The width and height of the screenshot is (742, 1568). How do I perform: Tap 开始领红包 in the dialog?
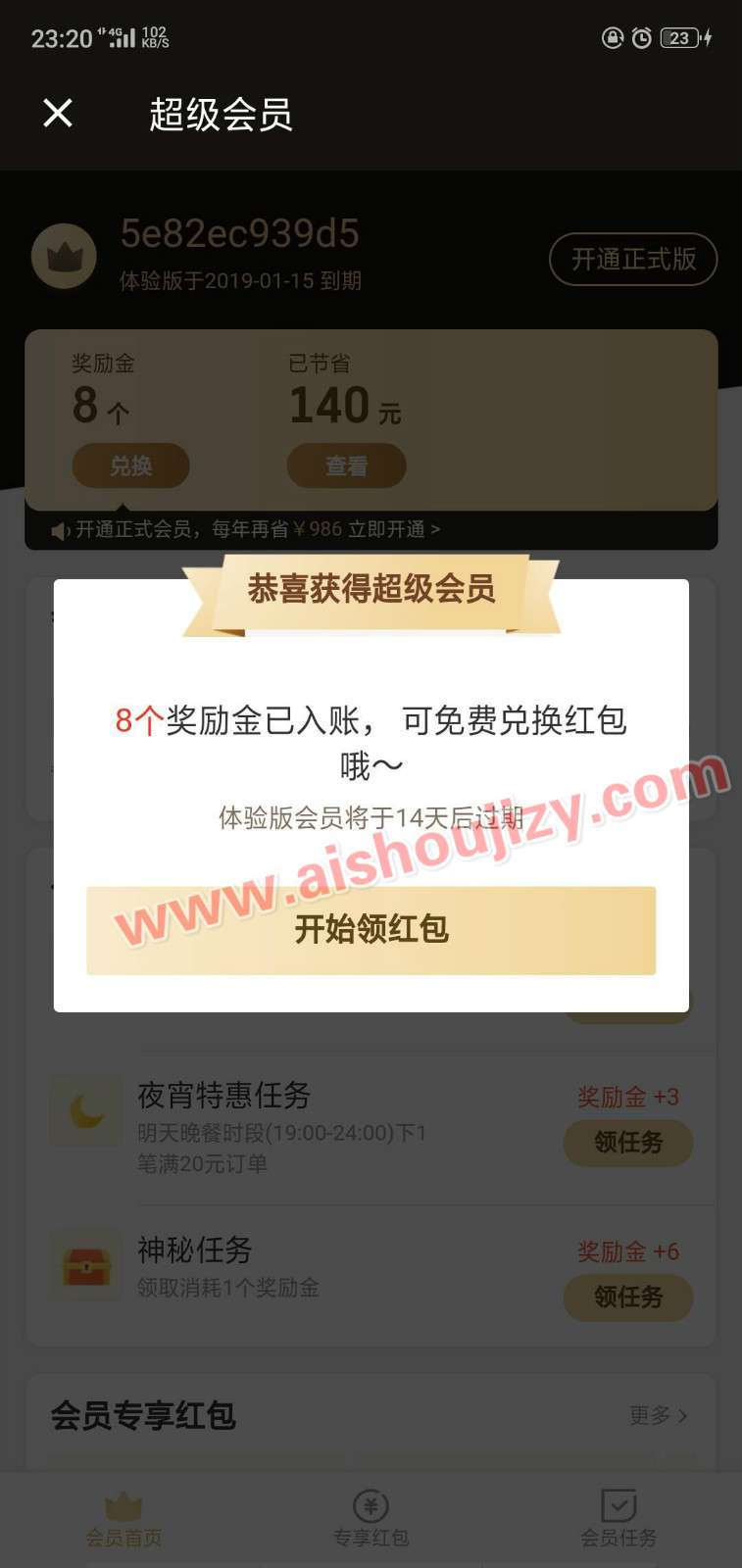click(x=371, y=930)
